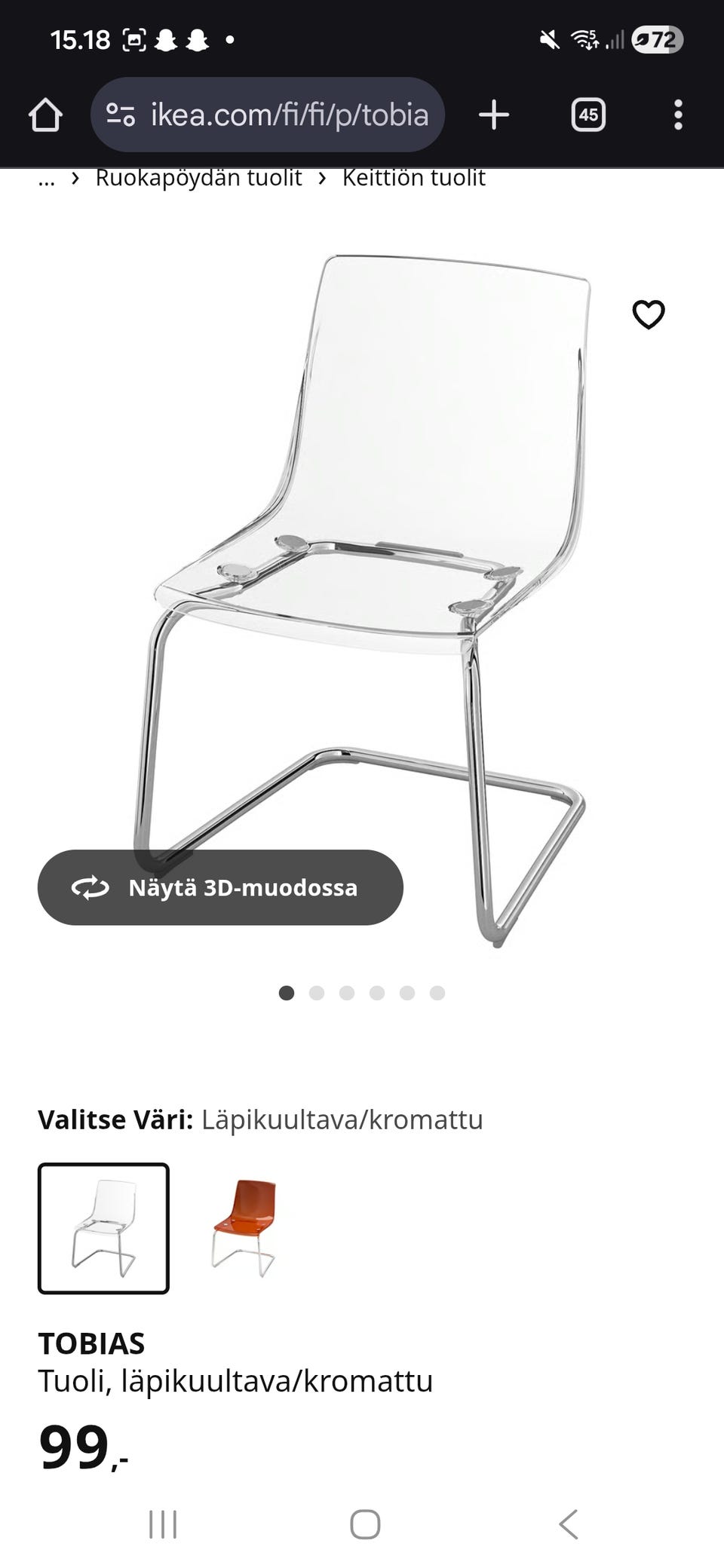724x1568 pixels.
Task: Expand the truncated breadcrumb with ellipsis
Action: click(45, 178)
